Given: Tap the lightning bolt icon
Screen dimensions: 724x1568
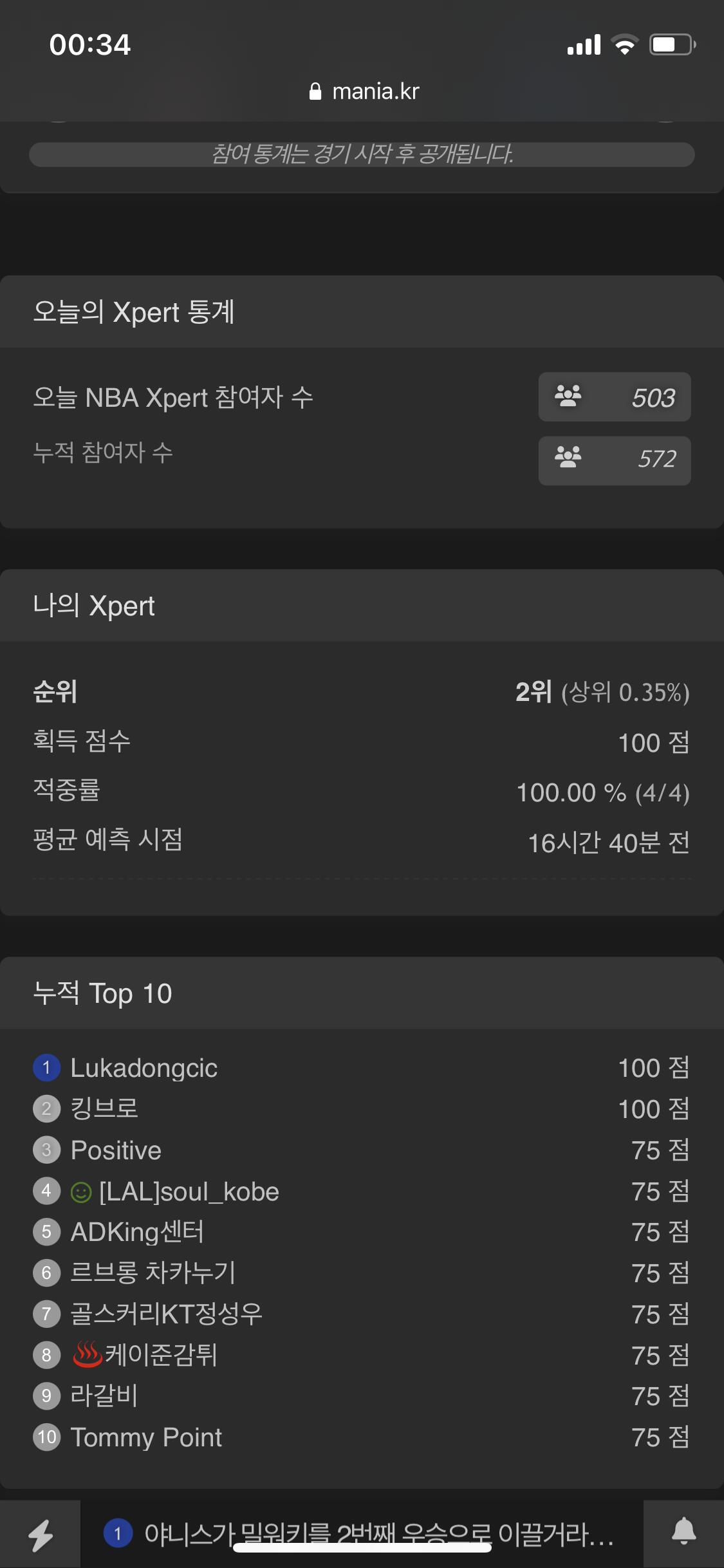Looking at the screenshot, I should tap(41, 1535).
